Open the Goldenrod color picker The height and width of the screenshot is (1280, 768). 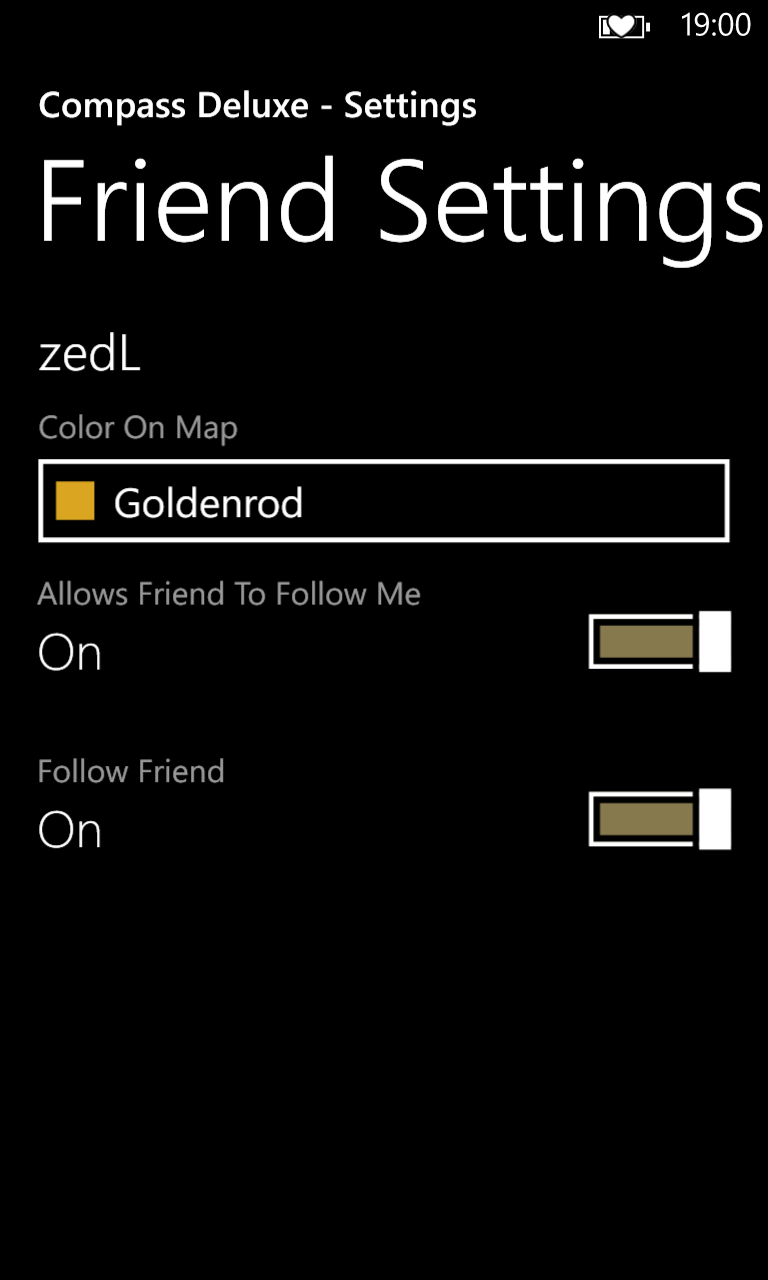[x=384, y=501]
